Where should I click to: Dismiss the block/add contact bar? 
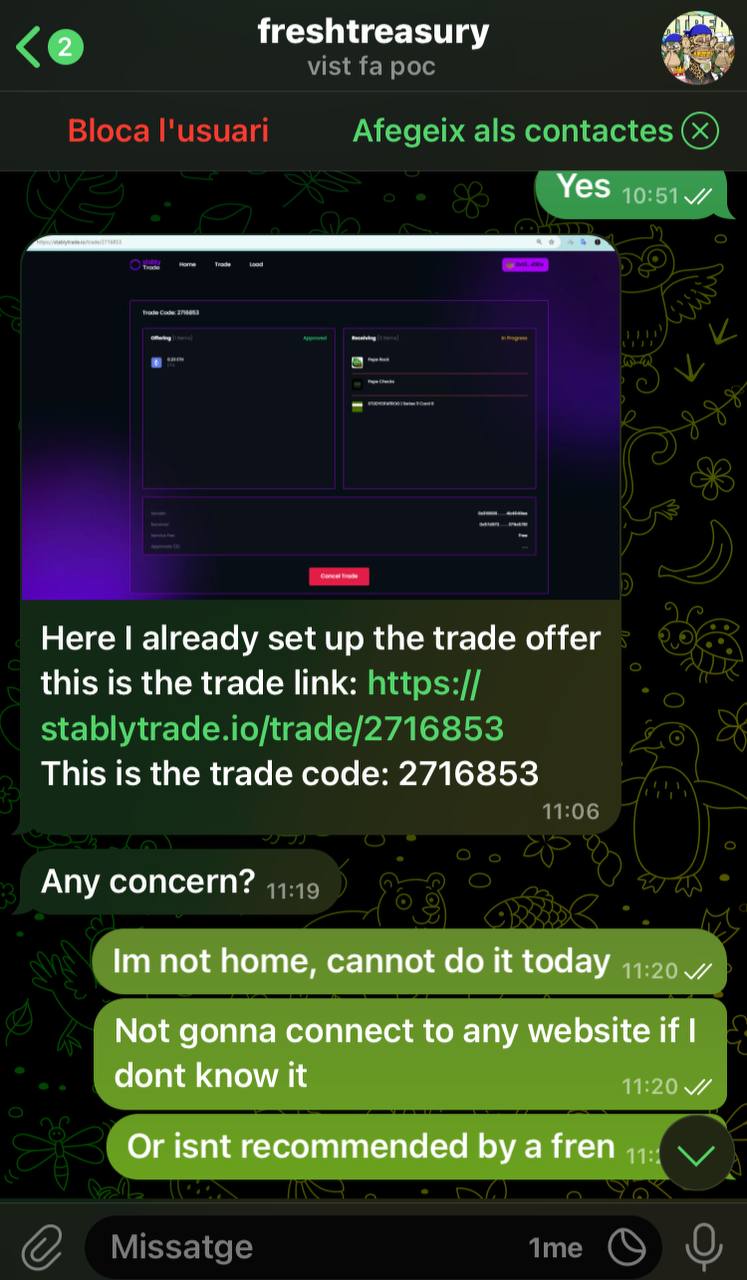pyautogui.click(x=700, y=131)
